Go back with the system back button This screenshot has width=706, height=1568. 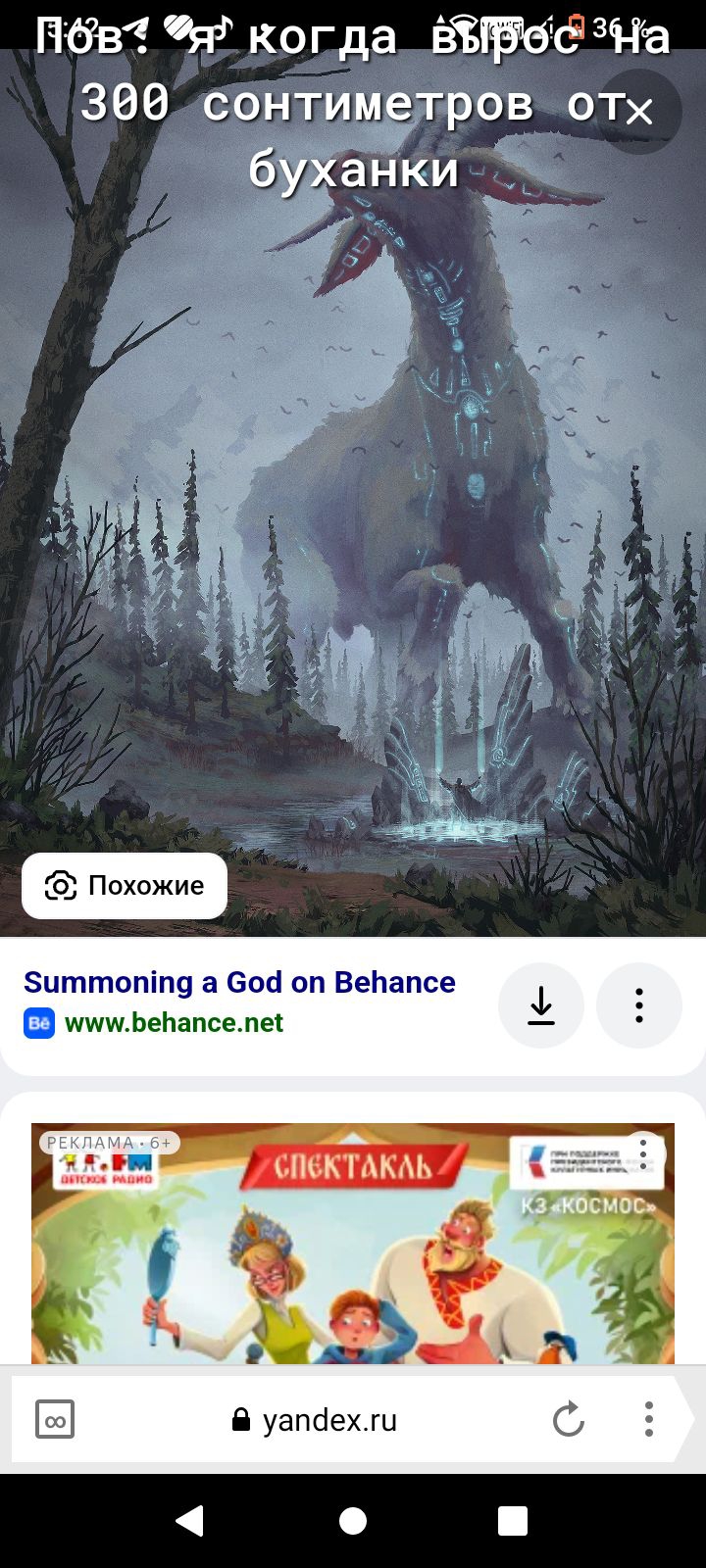click(x=189, y=1521)
